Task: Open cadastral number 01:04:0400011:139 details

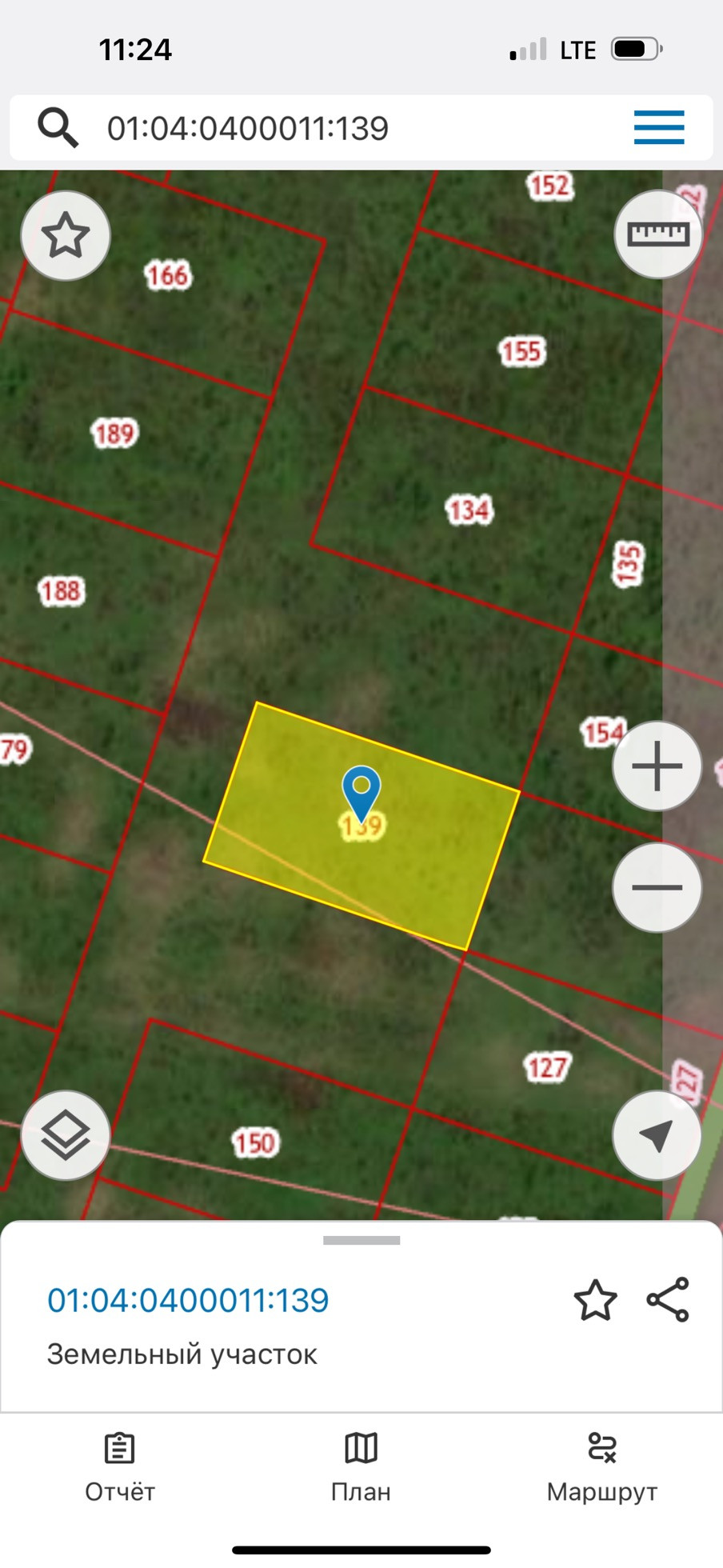Action: point(188,1301)
